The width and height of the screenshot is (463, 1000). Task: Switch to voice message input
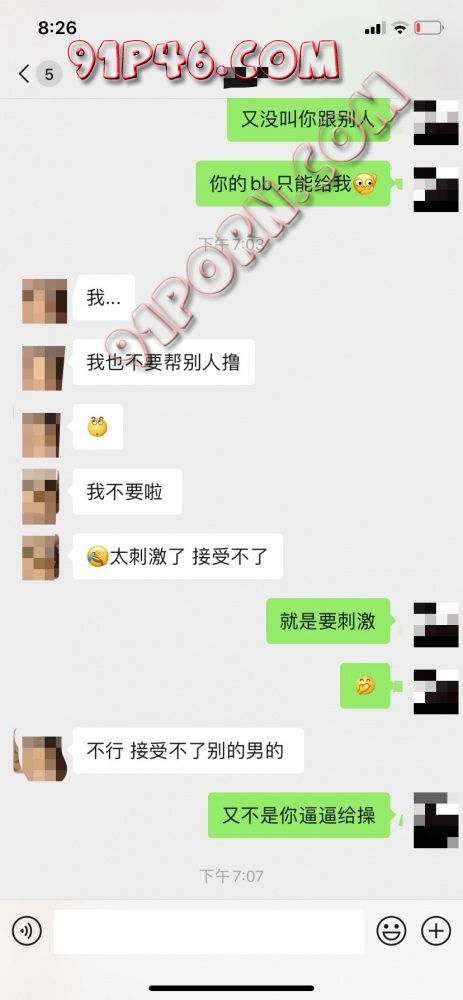coord(27,931)
